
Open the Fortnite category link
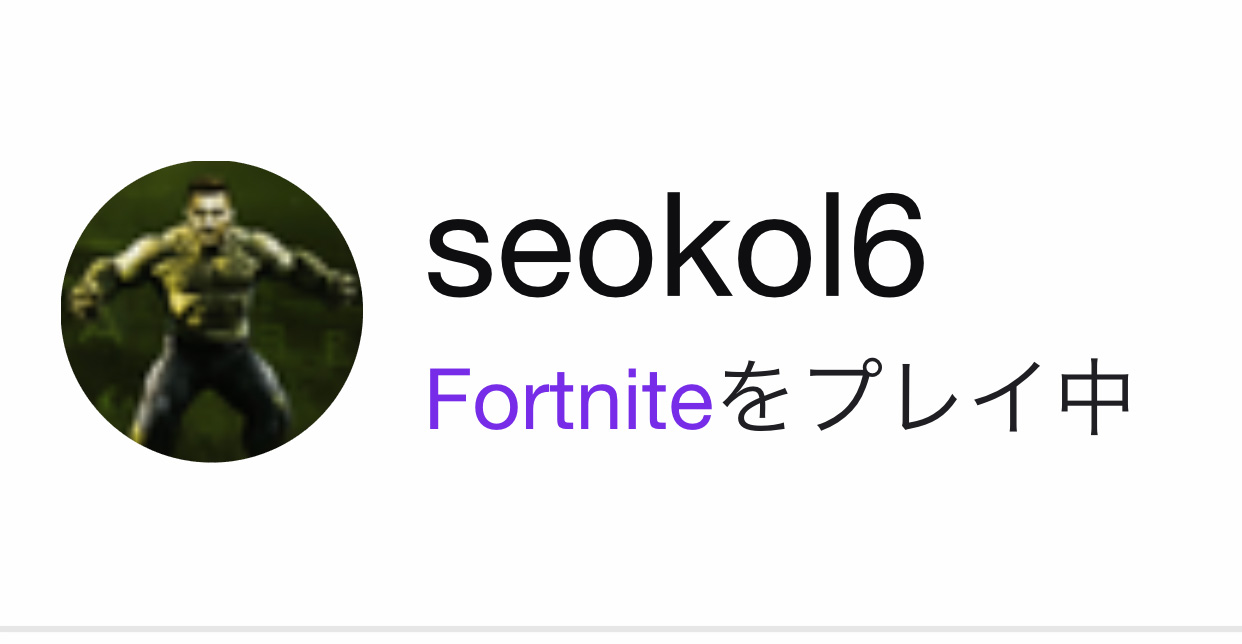pyautogui.click(x=569, y=399)
